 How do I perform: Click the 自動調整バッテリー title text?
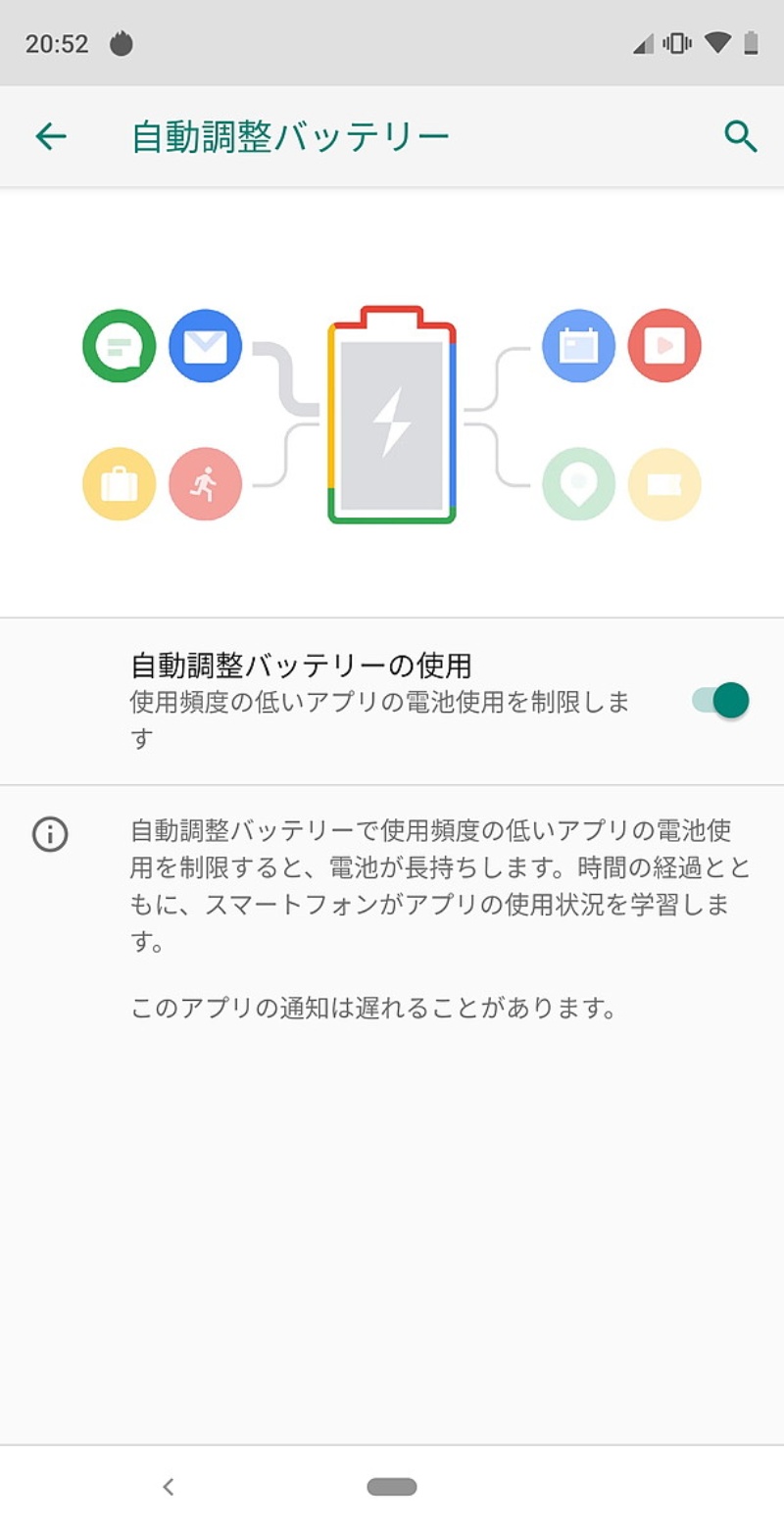click(x=289, y=136)
